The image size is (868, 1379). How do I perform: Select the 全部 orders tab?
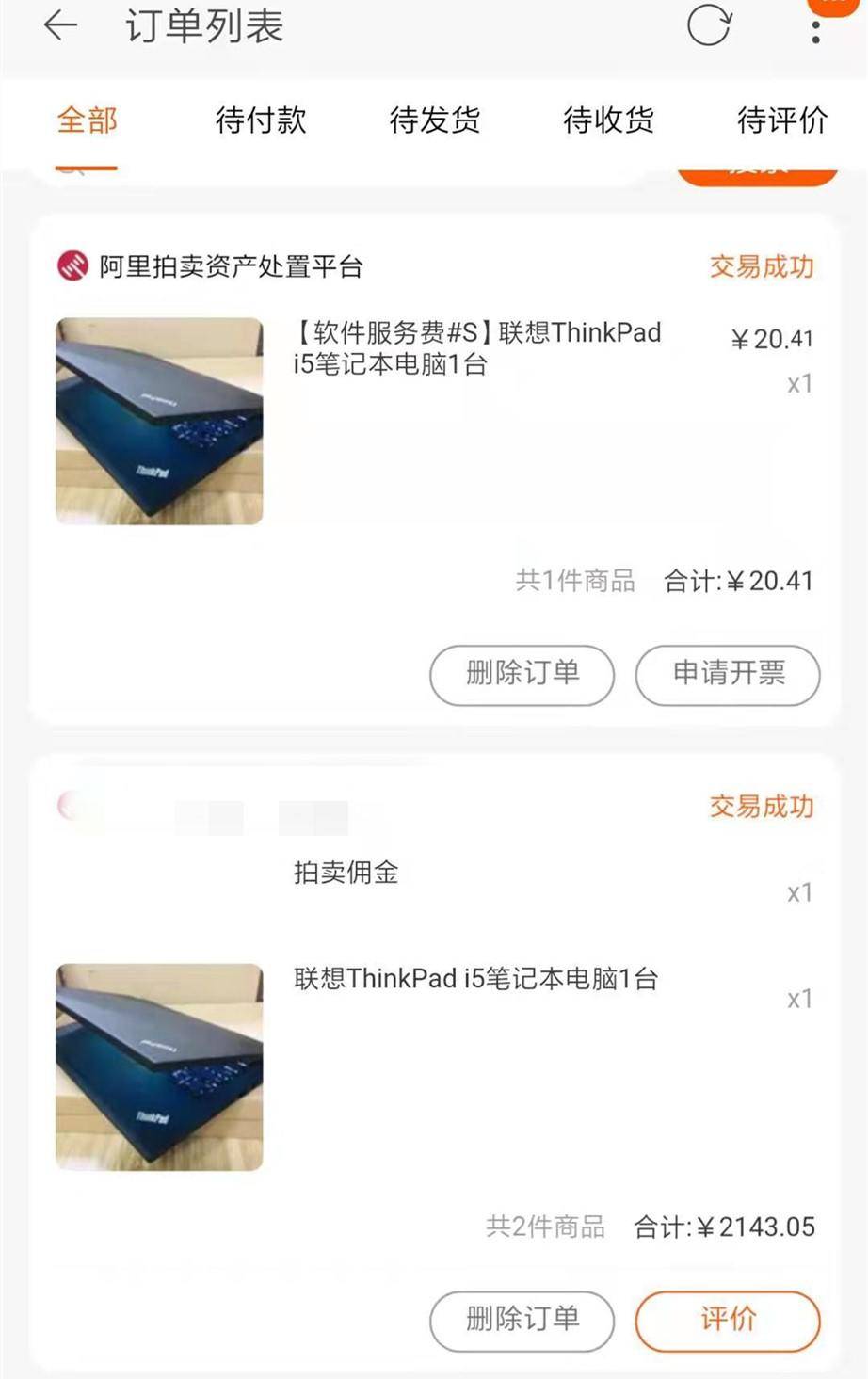[x=87, y=121]
